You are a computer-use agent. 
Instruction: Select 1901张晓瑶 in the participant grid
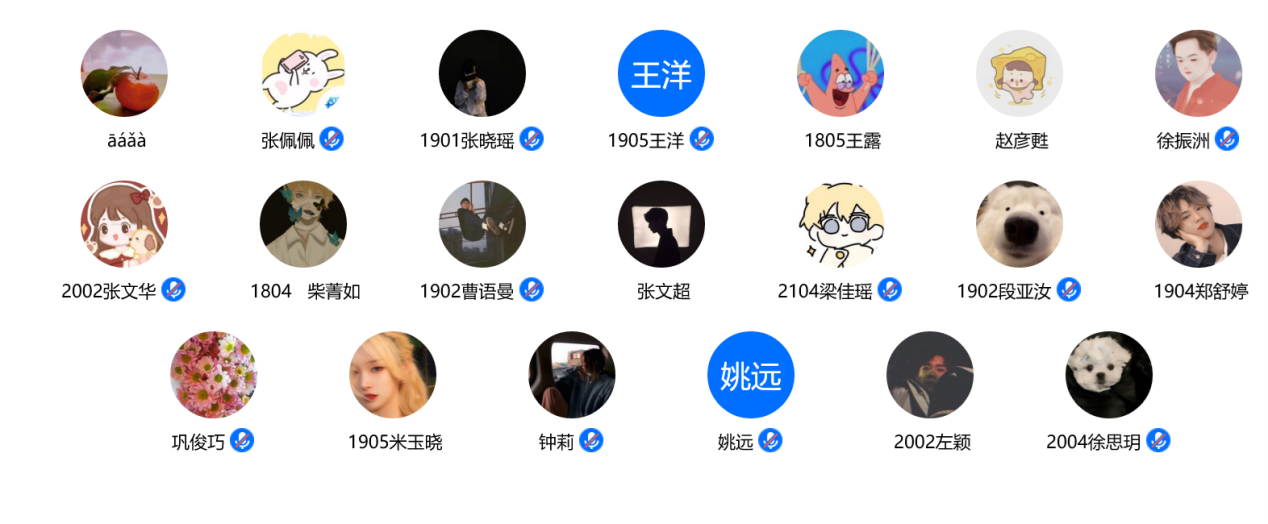tap(482, 74)
